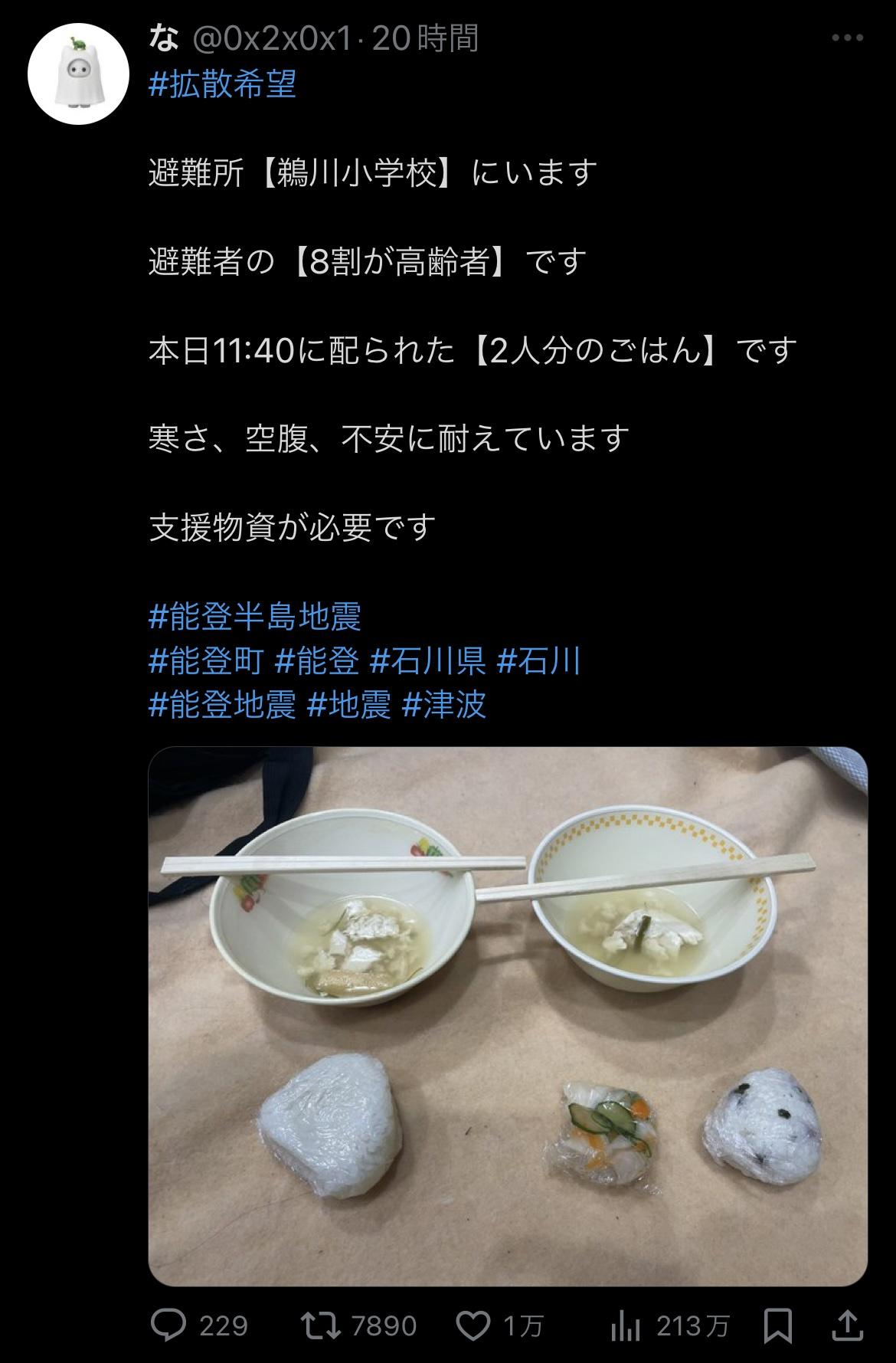Reply to the post with 229 comments

pyautogui.click(x=168, y=1325)
